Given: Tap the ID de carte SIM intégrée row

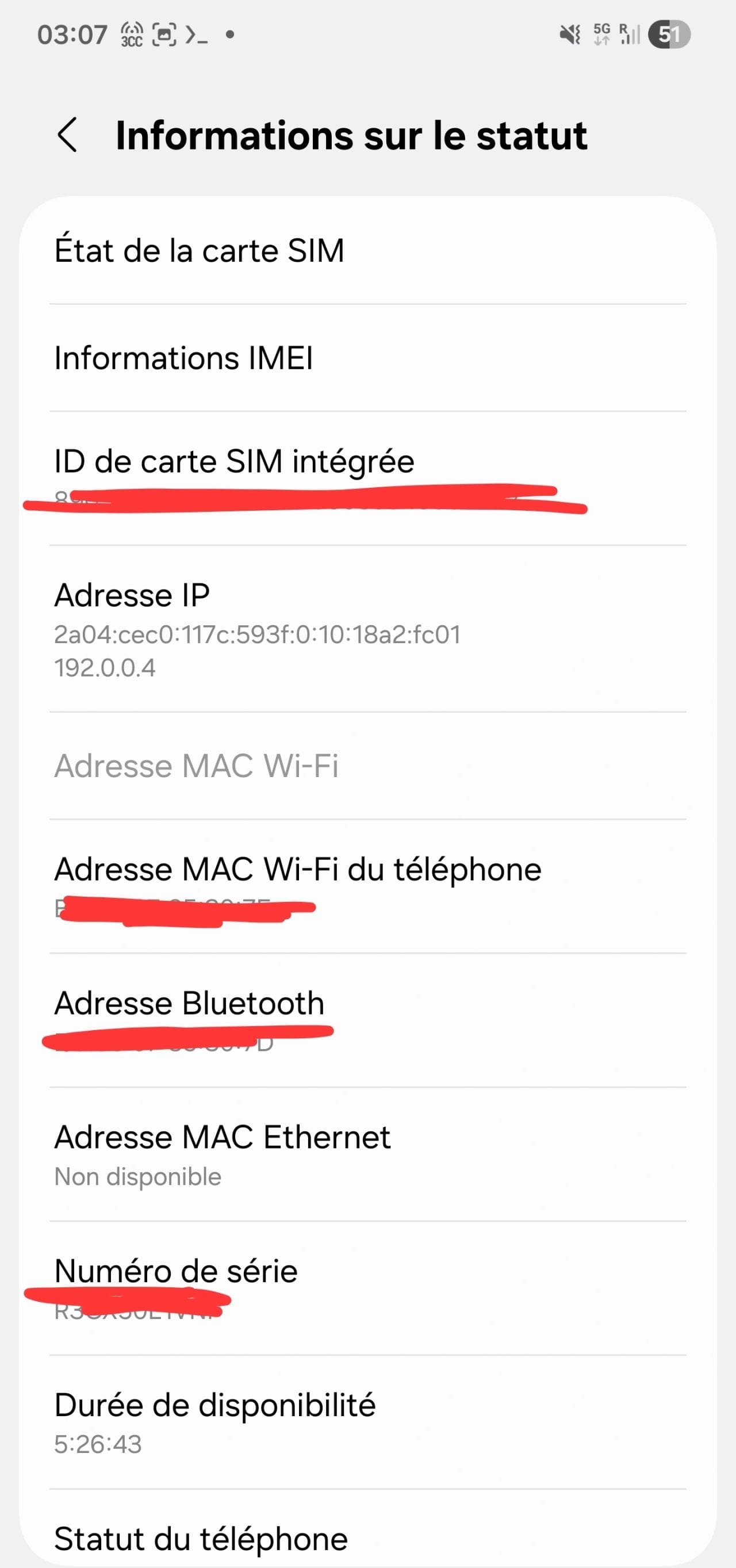Looking at the screenshot, I should [x=367, y=479].
